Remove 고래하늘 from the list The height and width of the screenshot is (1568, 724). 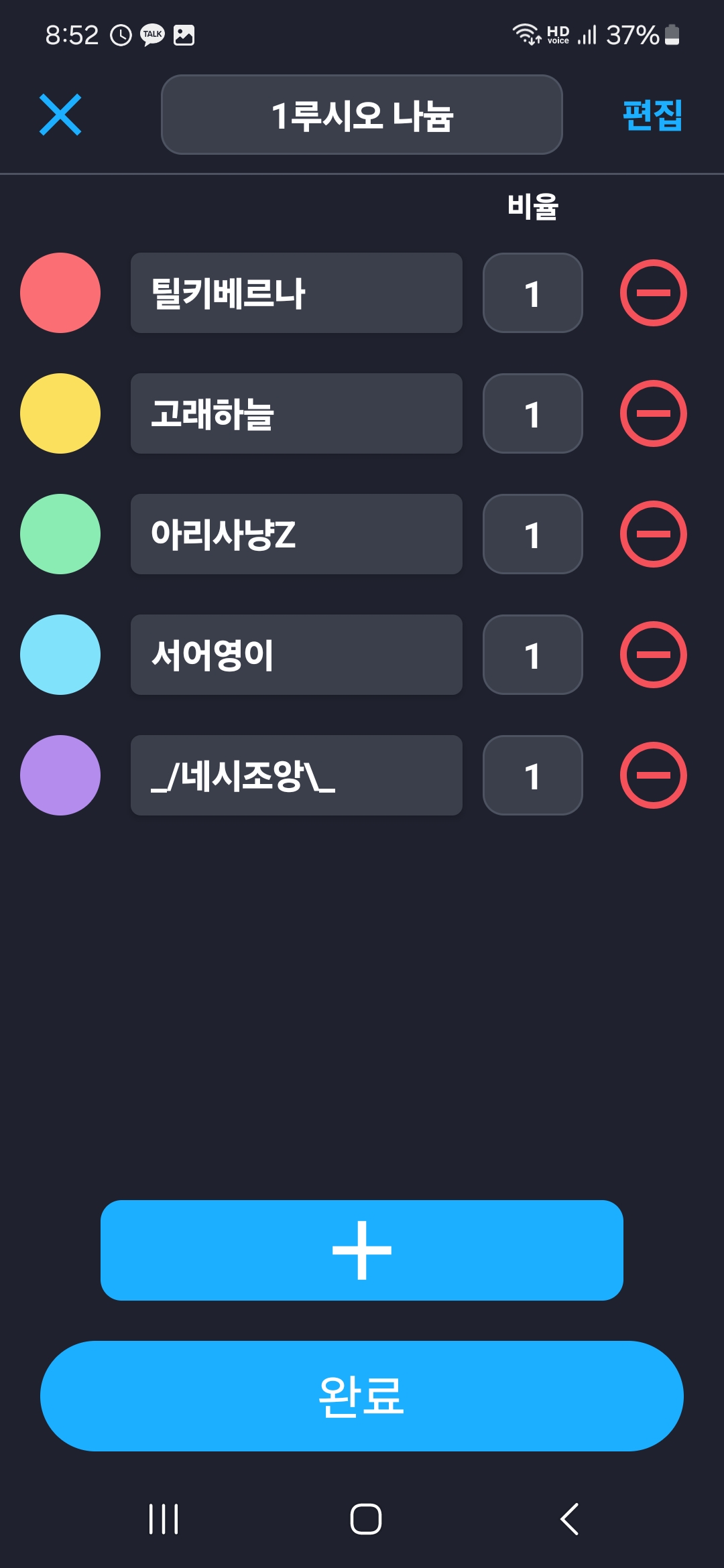[x=653, y=413]
